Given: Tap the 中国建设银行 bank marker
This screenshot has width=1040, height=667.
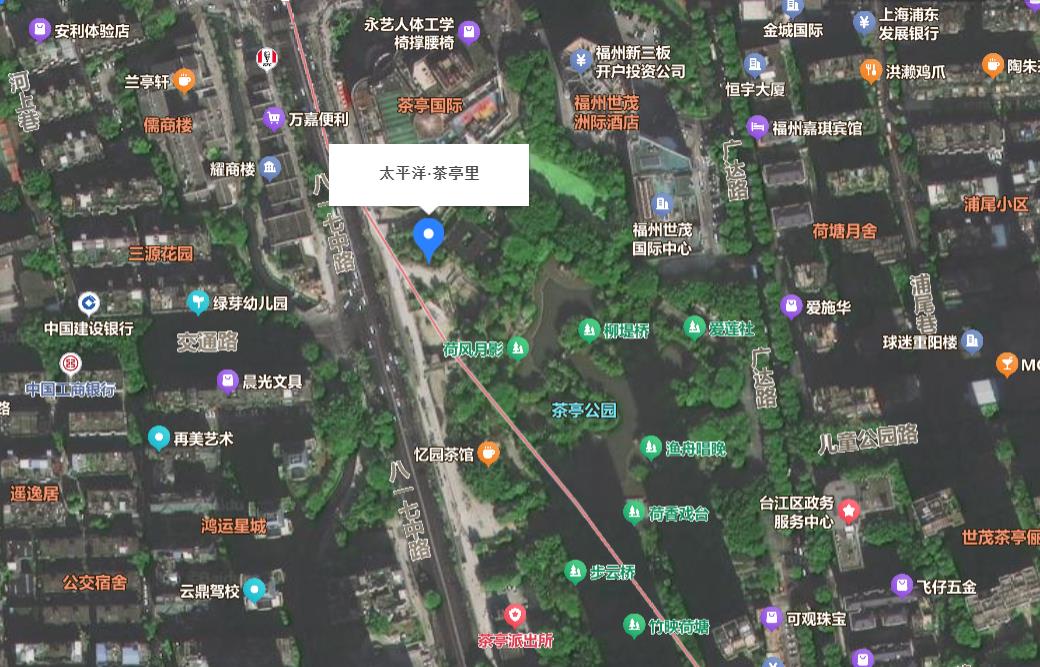Looking at the screenshot, I should coord(89,304).
